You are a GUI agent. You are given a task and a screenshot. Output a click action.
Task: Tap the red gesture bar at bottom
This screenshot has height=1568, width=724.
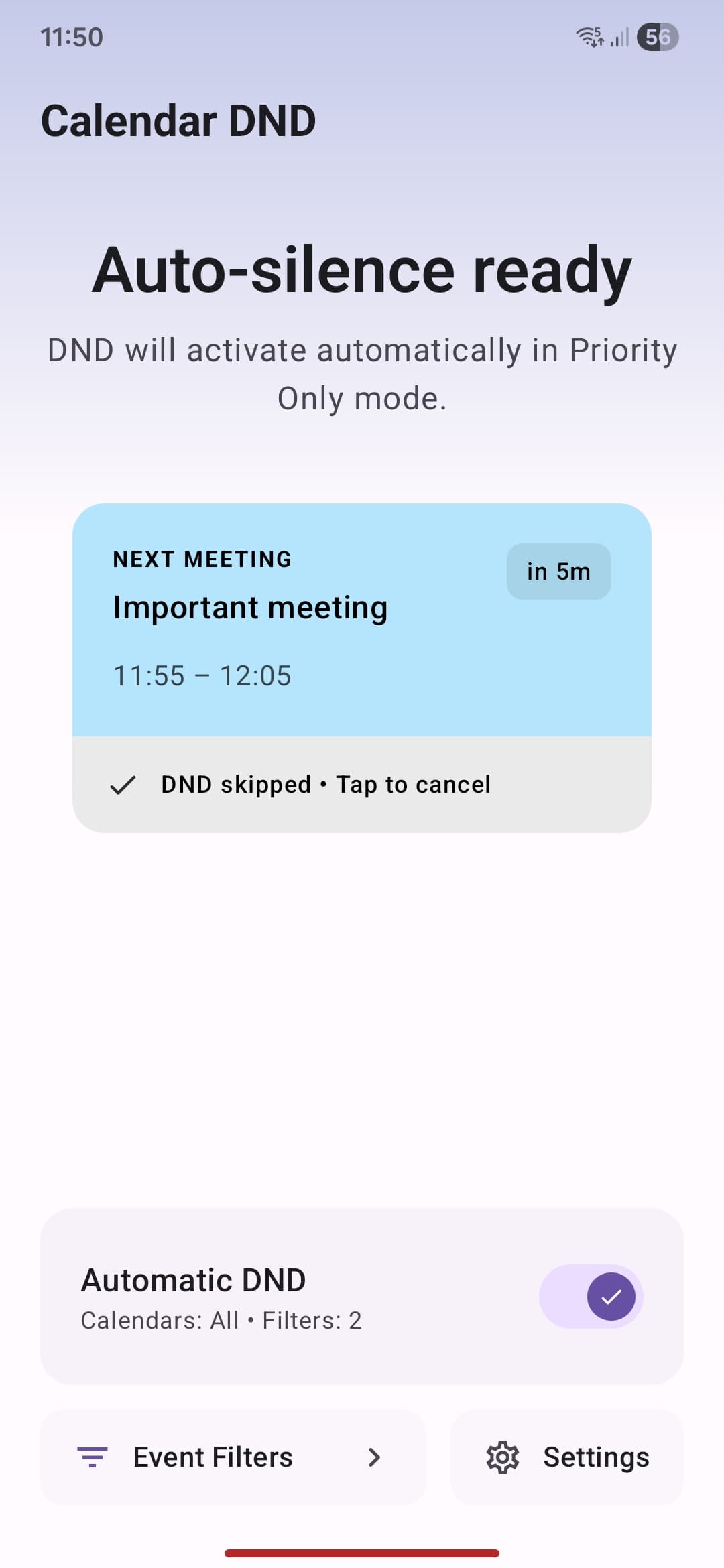point(362,1554)
